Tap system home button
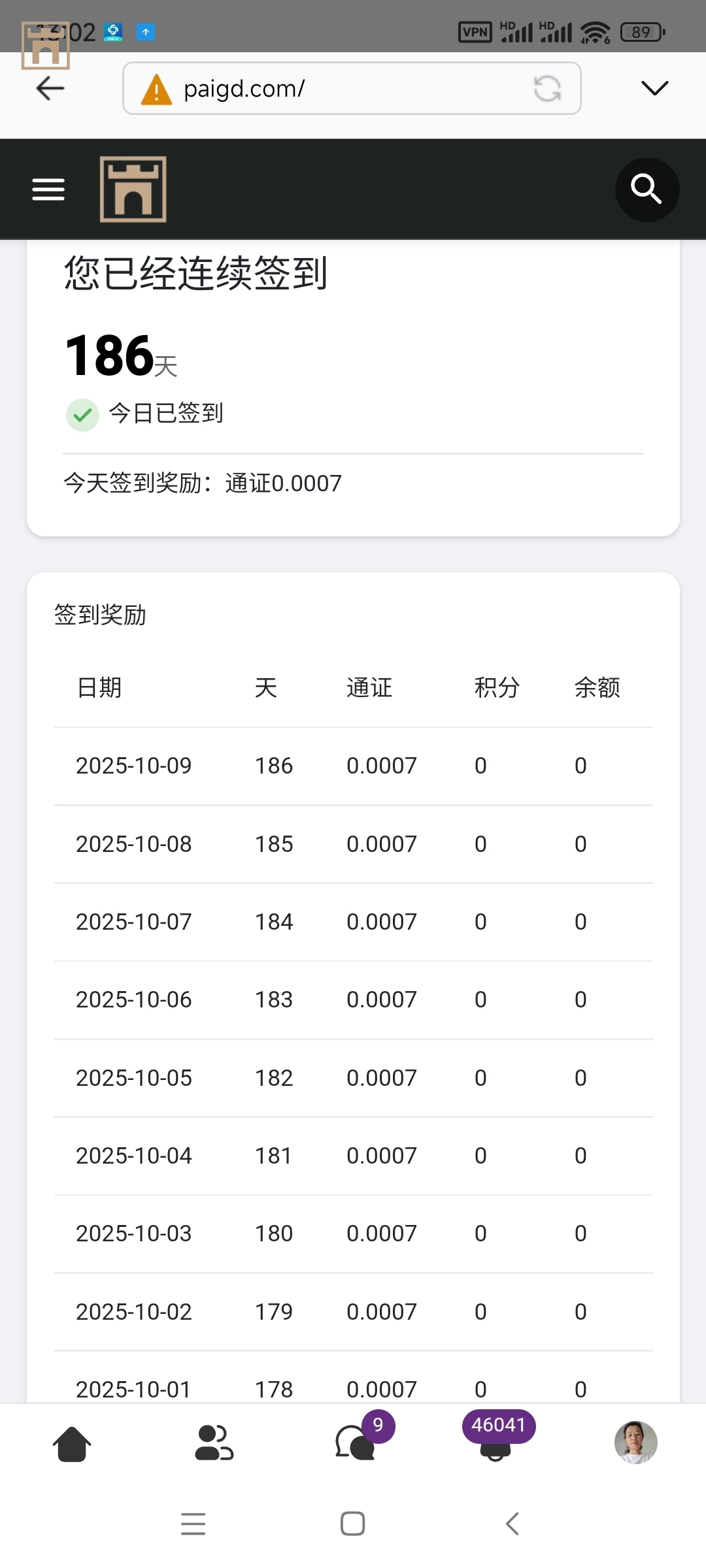 [x=353, y=1524]
